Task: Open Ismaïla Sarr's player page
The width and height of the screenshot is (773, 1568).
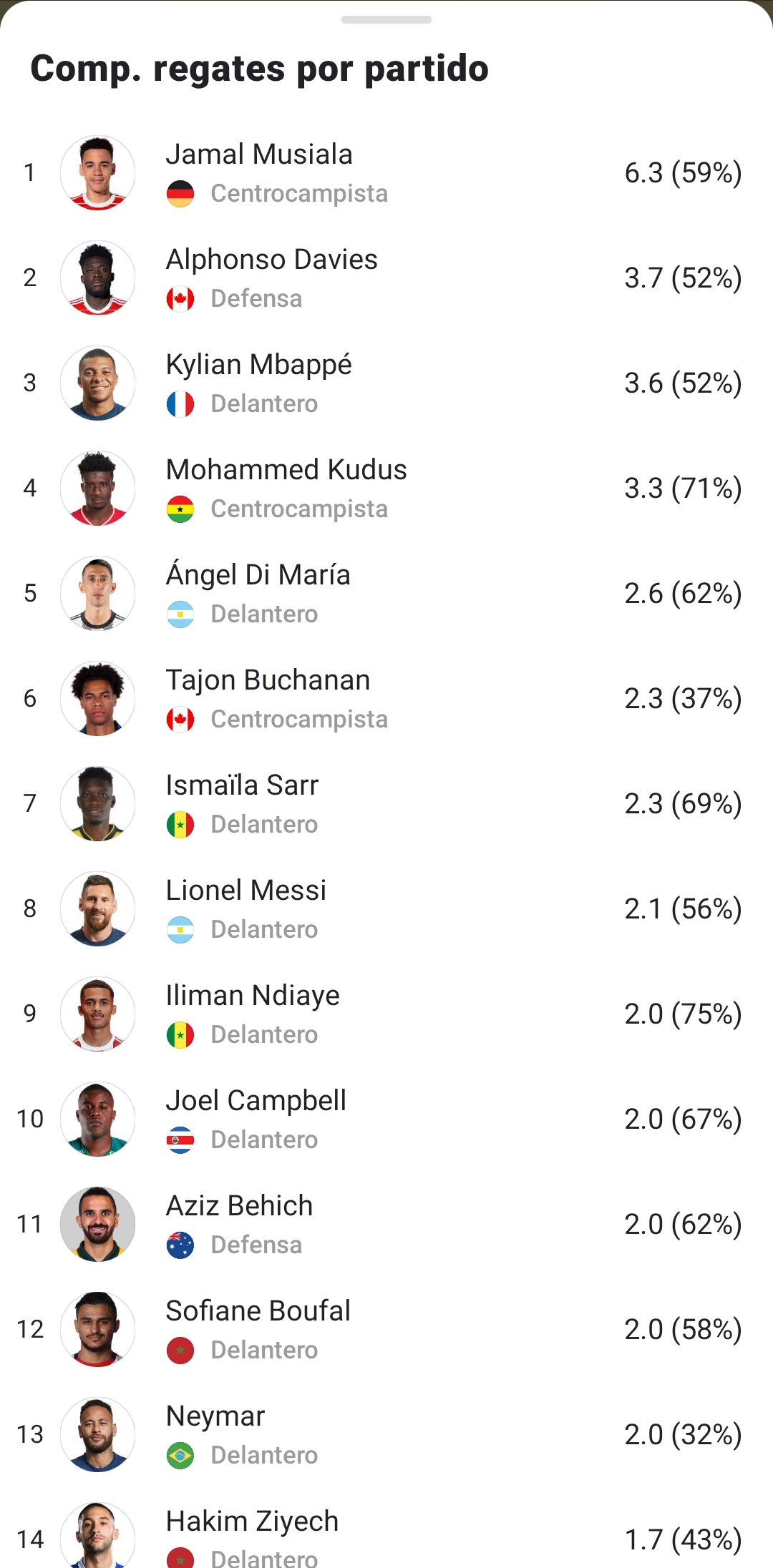Action: point(386,803)
